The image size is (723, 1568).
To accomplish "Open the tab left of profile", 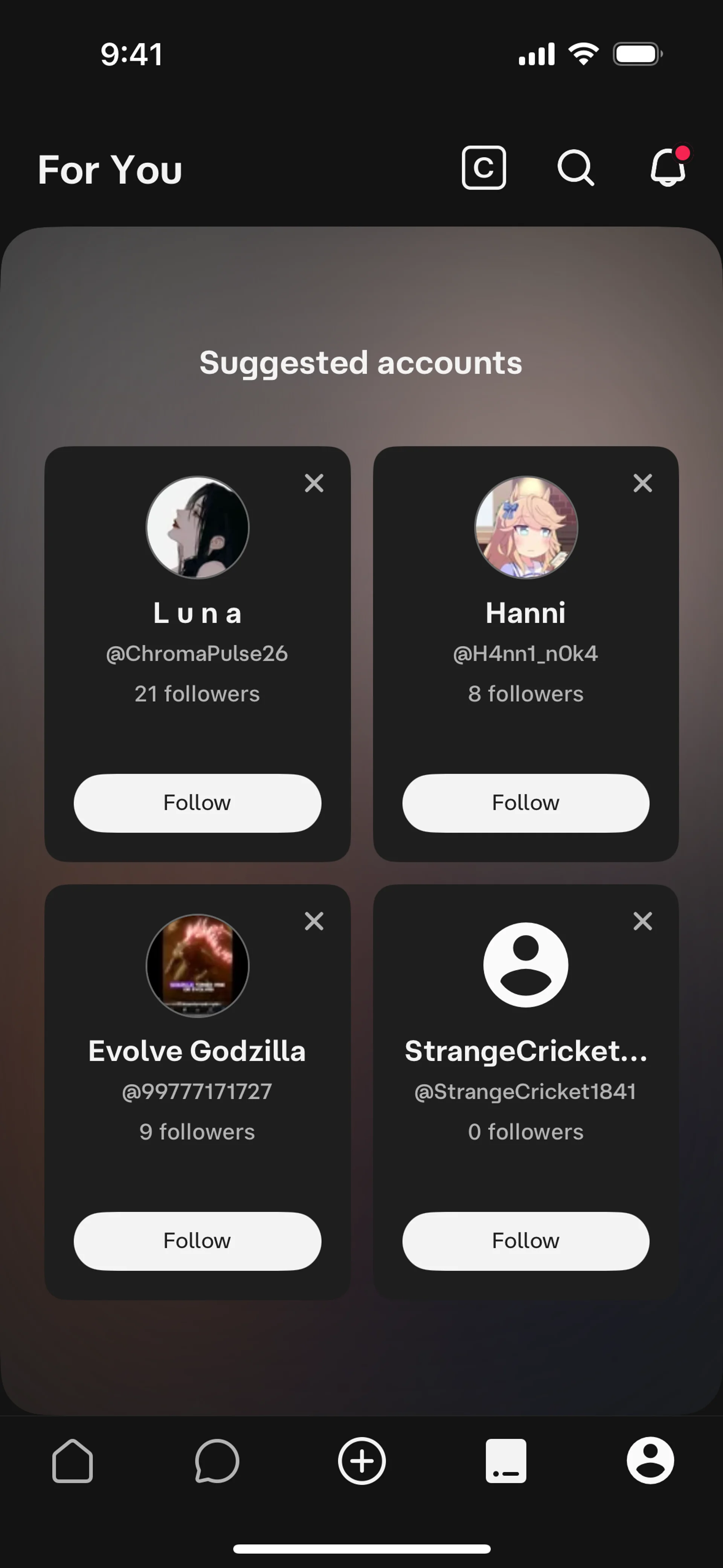I will (506, 1461).
